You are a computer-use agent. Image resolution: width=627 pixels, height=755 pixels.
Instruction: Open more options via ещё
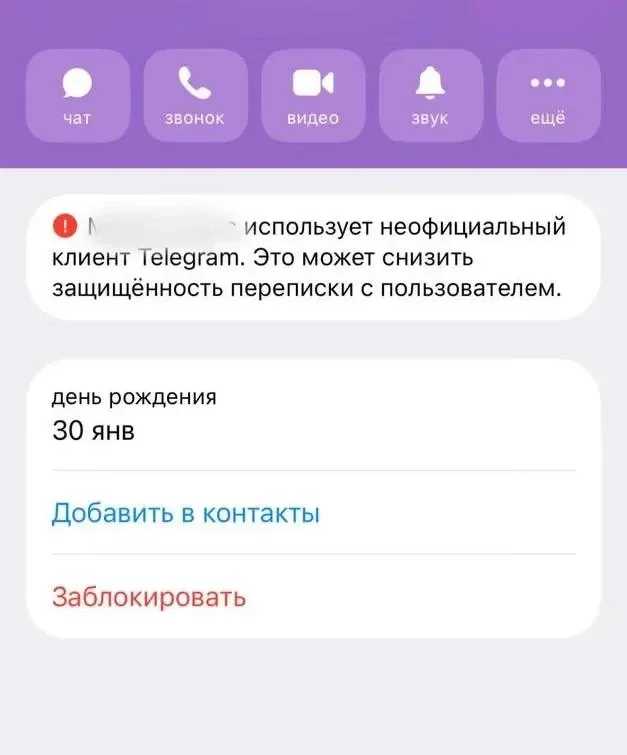click(548, 96)
